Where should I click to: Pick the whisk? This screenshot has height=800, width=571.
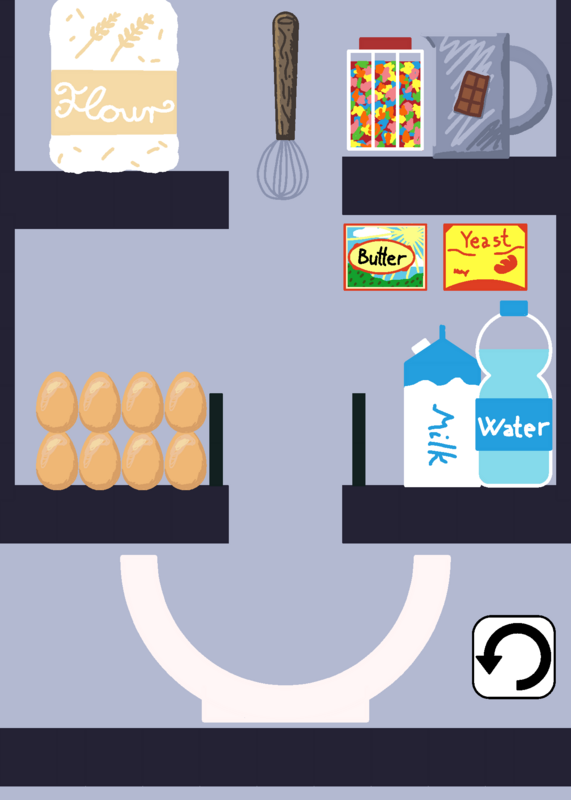[x=284, y=106]
